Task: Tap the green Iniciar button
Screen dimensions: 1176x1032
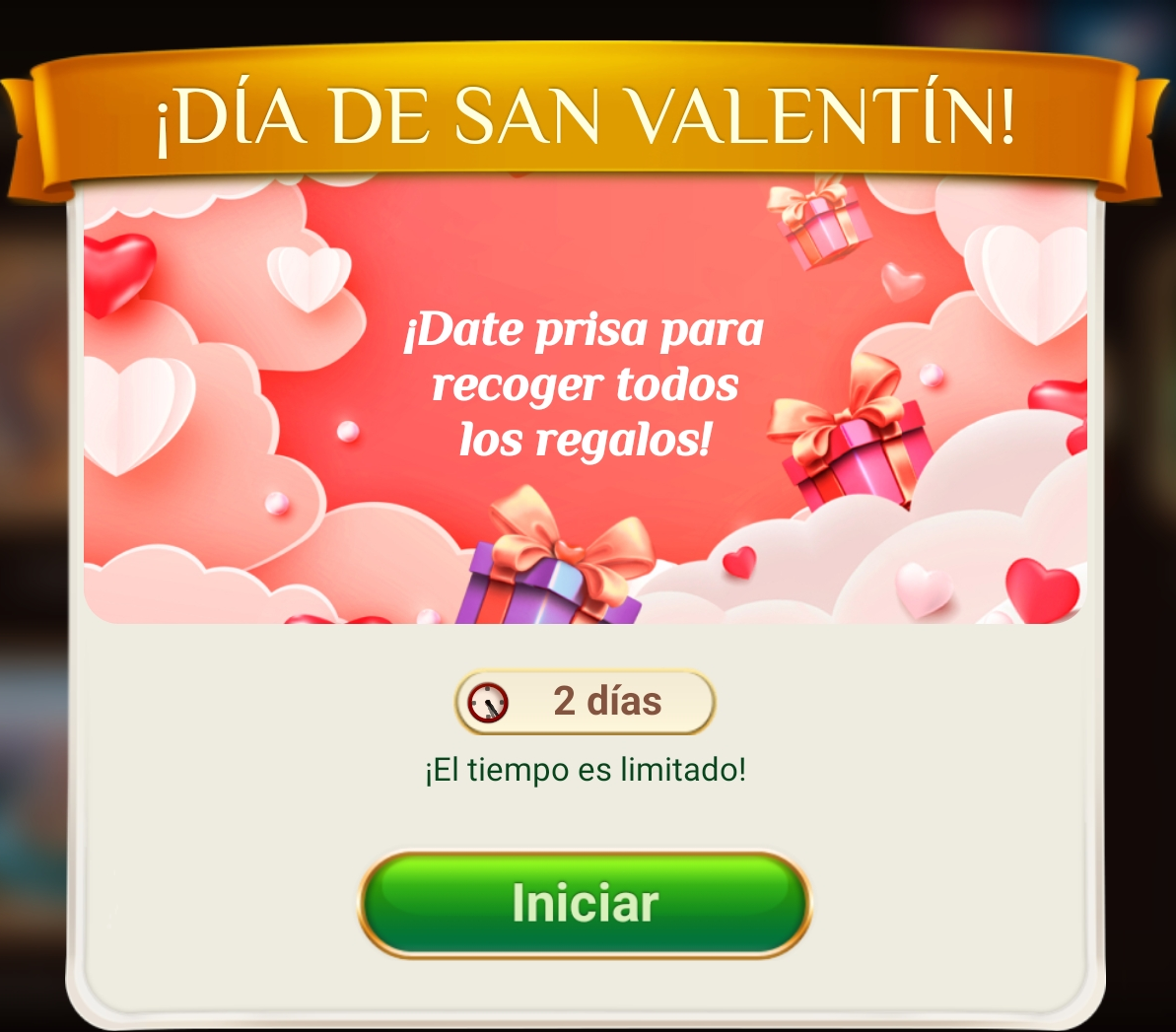Action: pyautogui.click(x=585, y=903)
